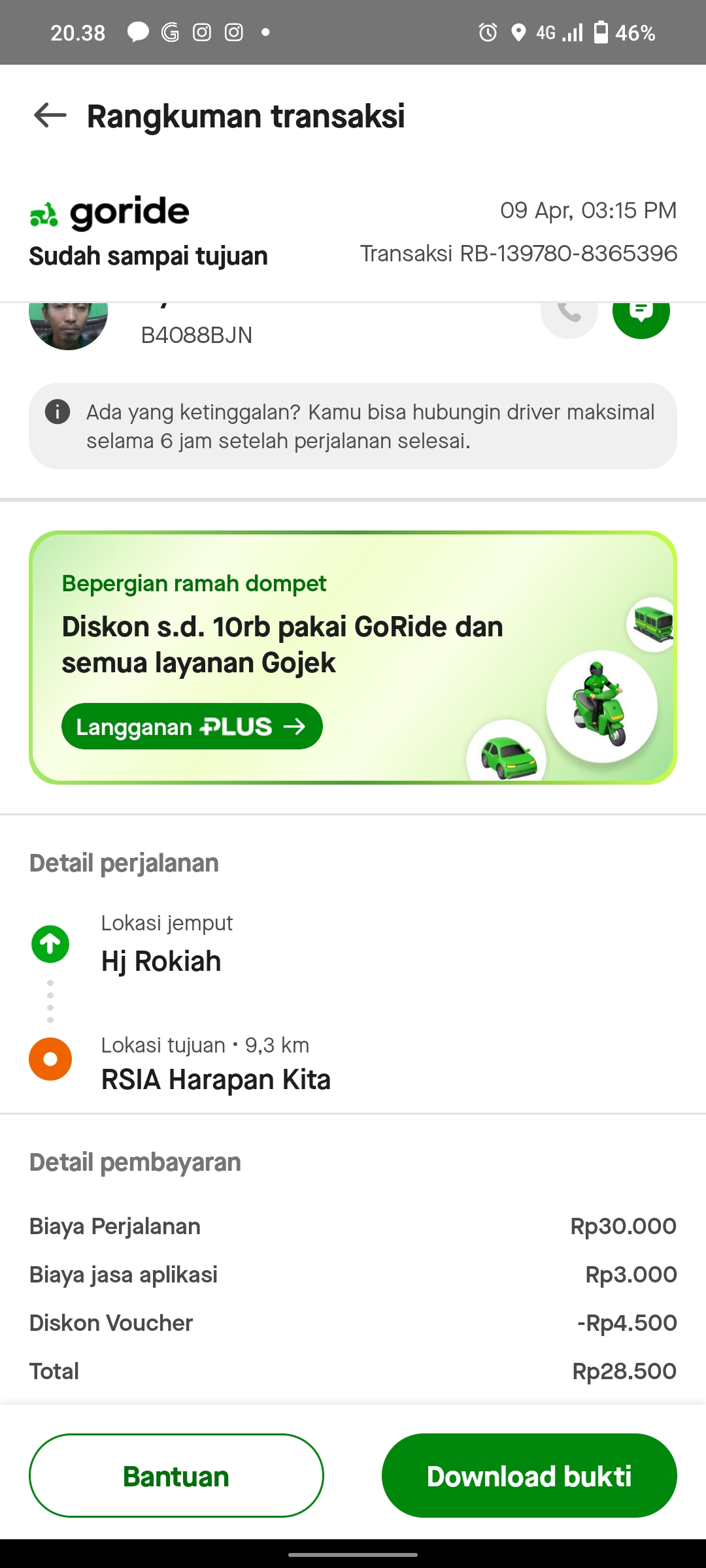706x1568 pixels.
Task: Open Bantuan for this trip
Action: (x=176, y=1476)
